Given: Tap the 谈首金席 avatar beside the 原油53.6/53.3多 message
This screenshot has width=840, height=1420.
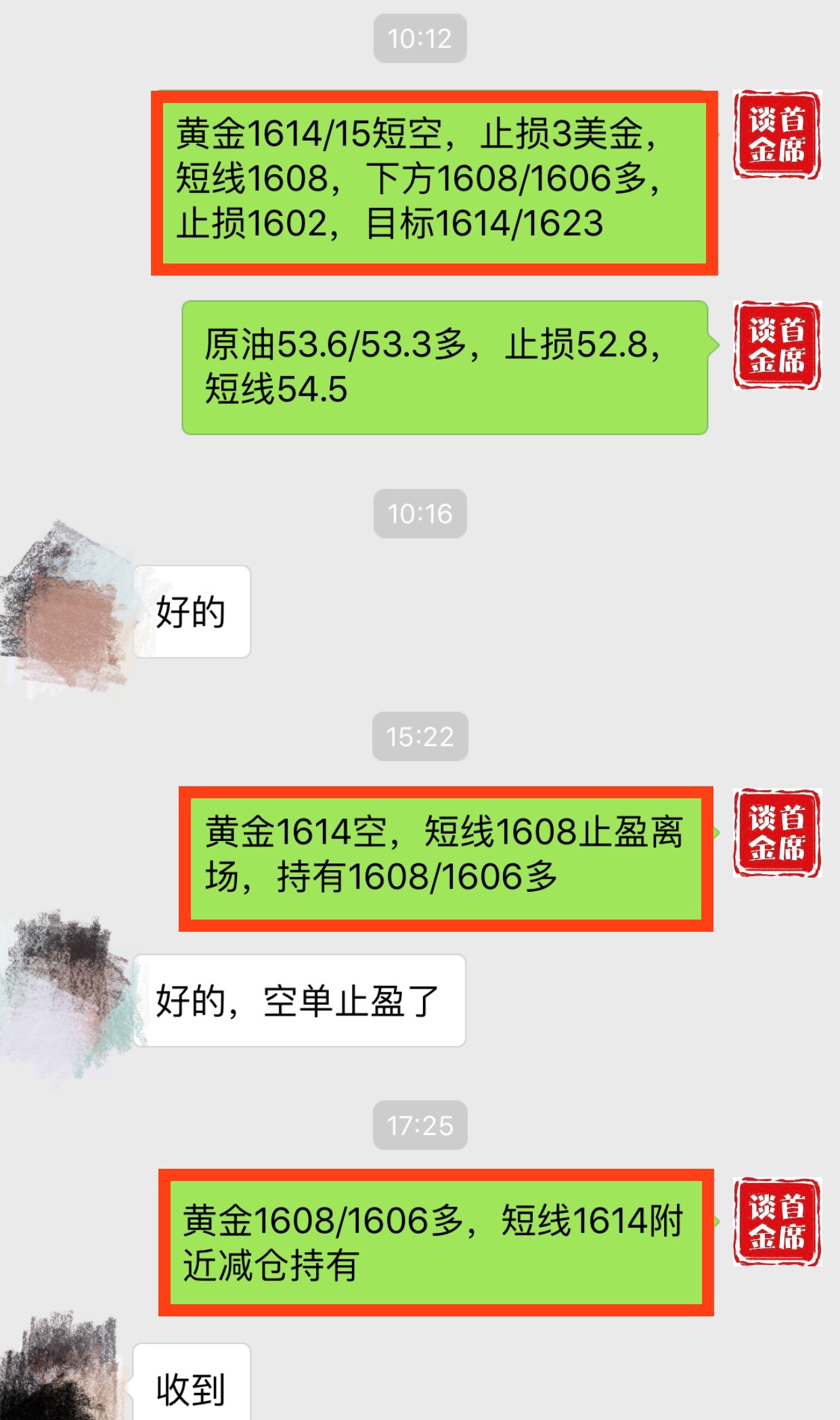Looking at the screenshot, I should click(776, 345).
